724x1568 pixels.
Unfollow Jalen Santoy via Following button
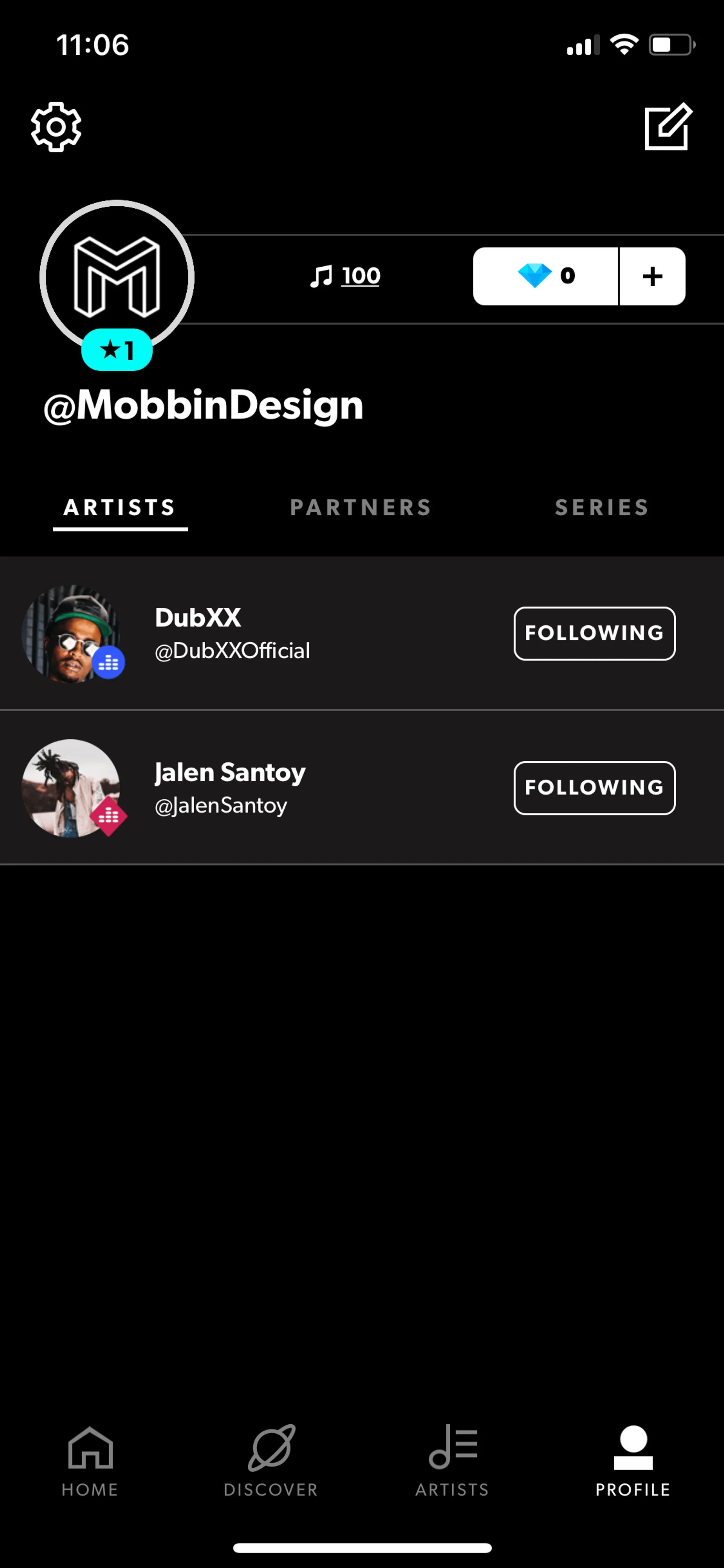coord(594,788)
